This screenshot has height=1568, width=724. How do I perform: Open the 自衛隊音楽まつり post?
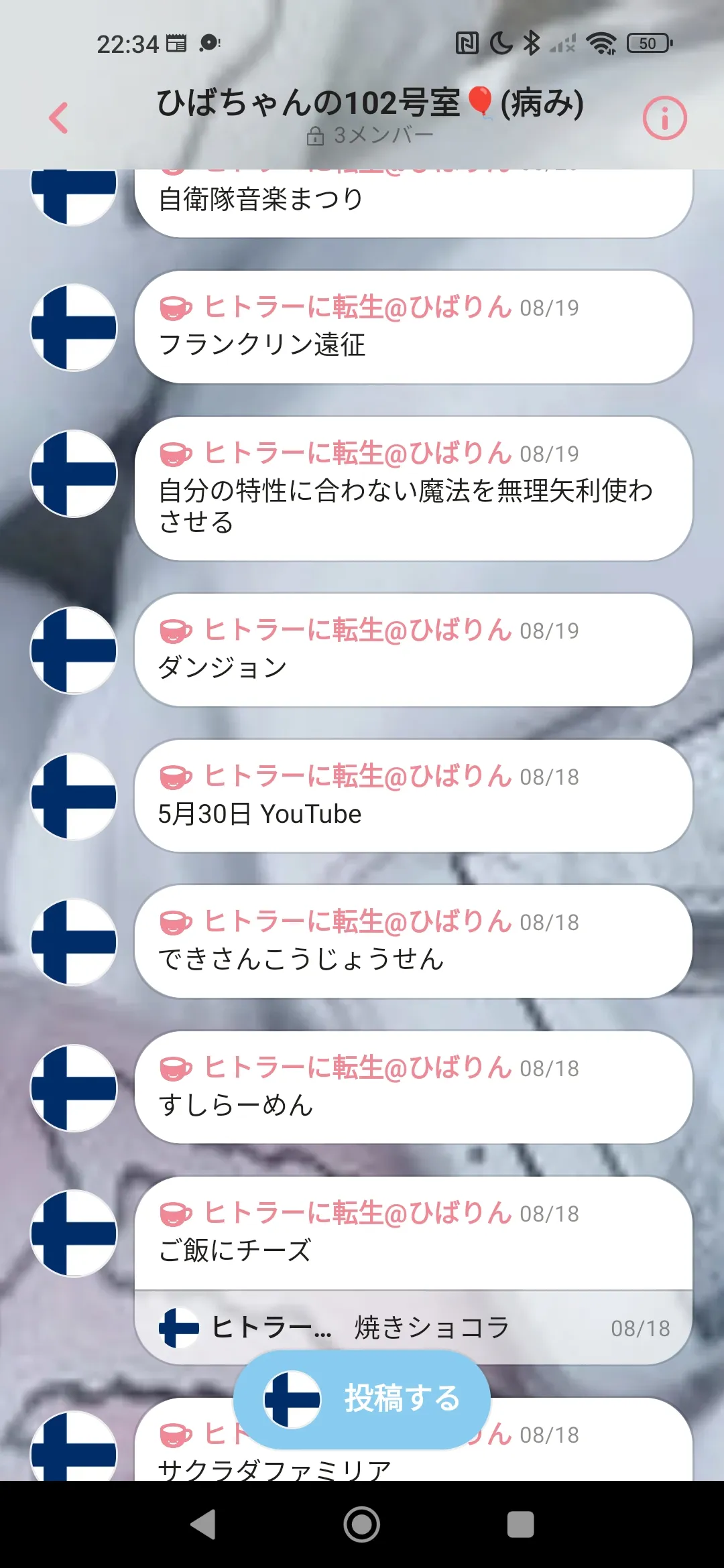(414, 202)
